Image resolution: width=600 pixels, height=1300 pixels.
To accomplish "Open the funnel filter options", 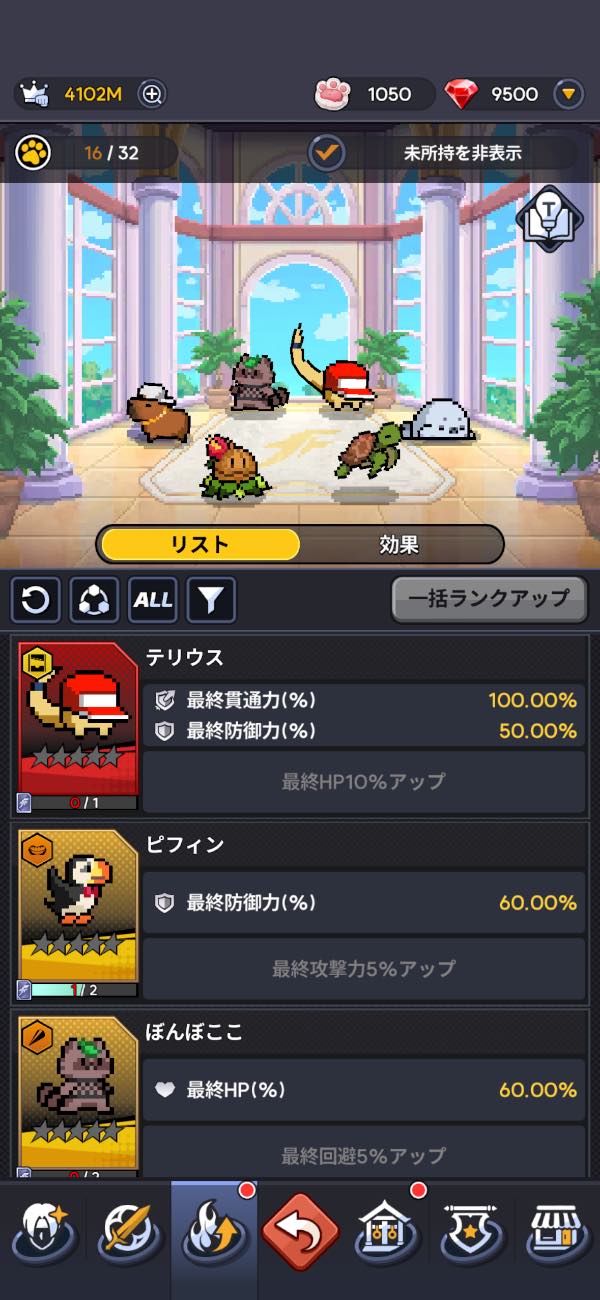I will pos(211,599).
